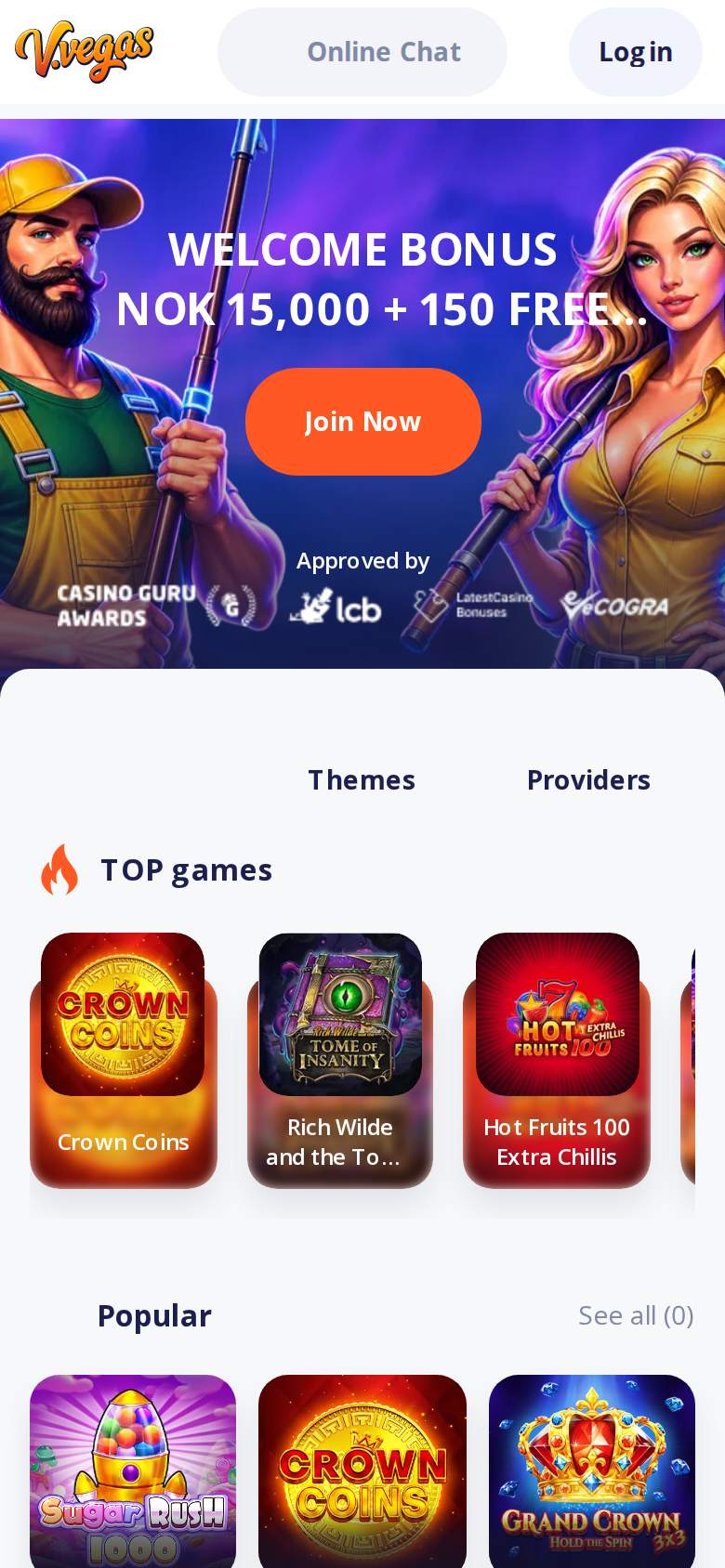This screenshot has height=1568, width=725.
Task: Open Crown Coins in the Popular section
Action: point(362,1471)
